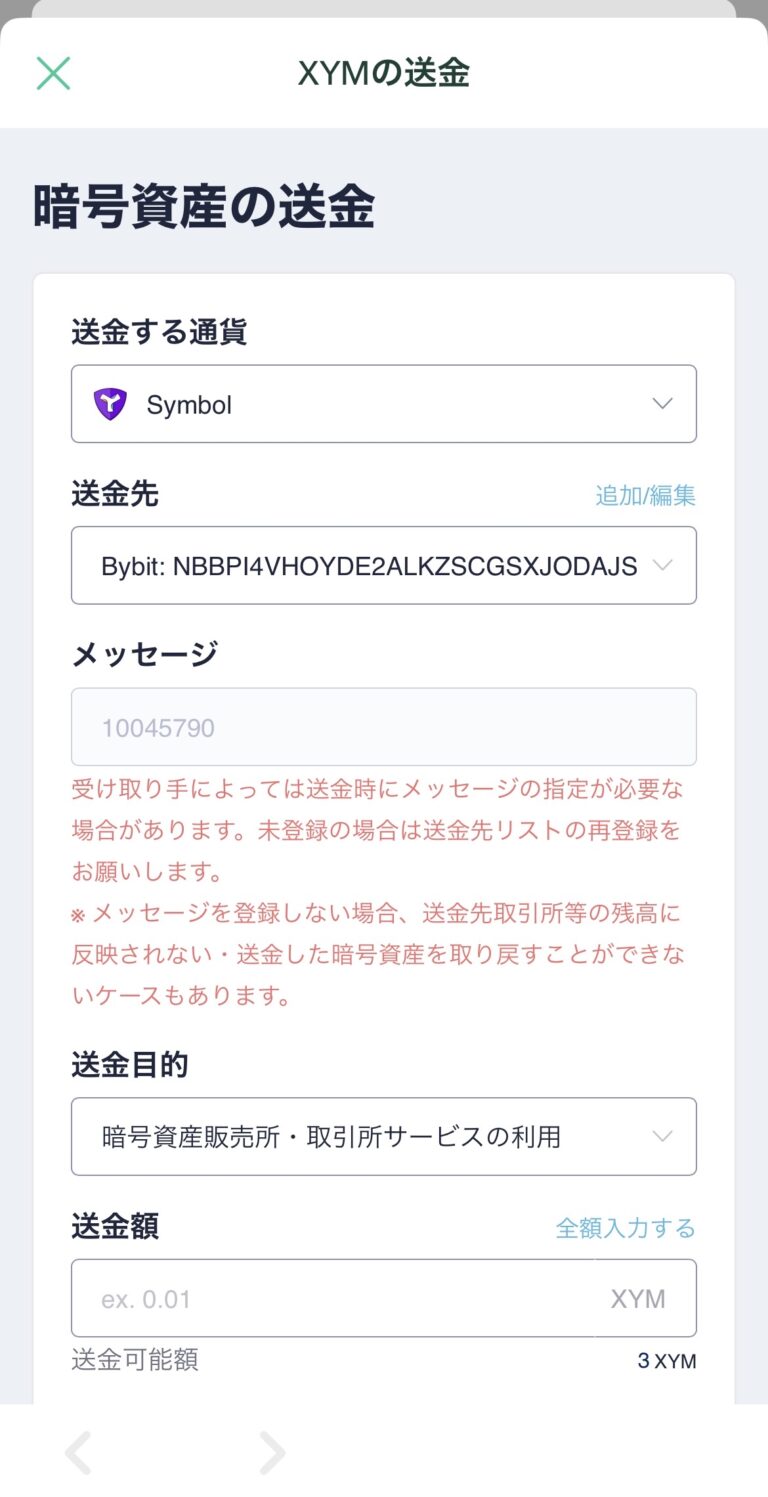The image size is (768, 1497).
Task: Click the chevron on the 送金目的 field
Action: [x=661, y=1136]
